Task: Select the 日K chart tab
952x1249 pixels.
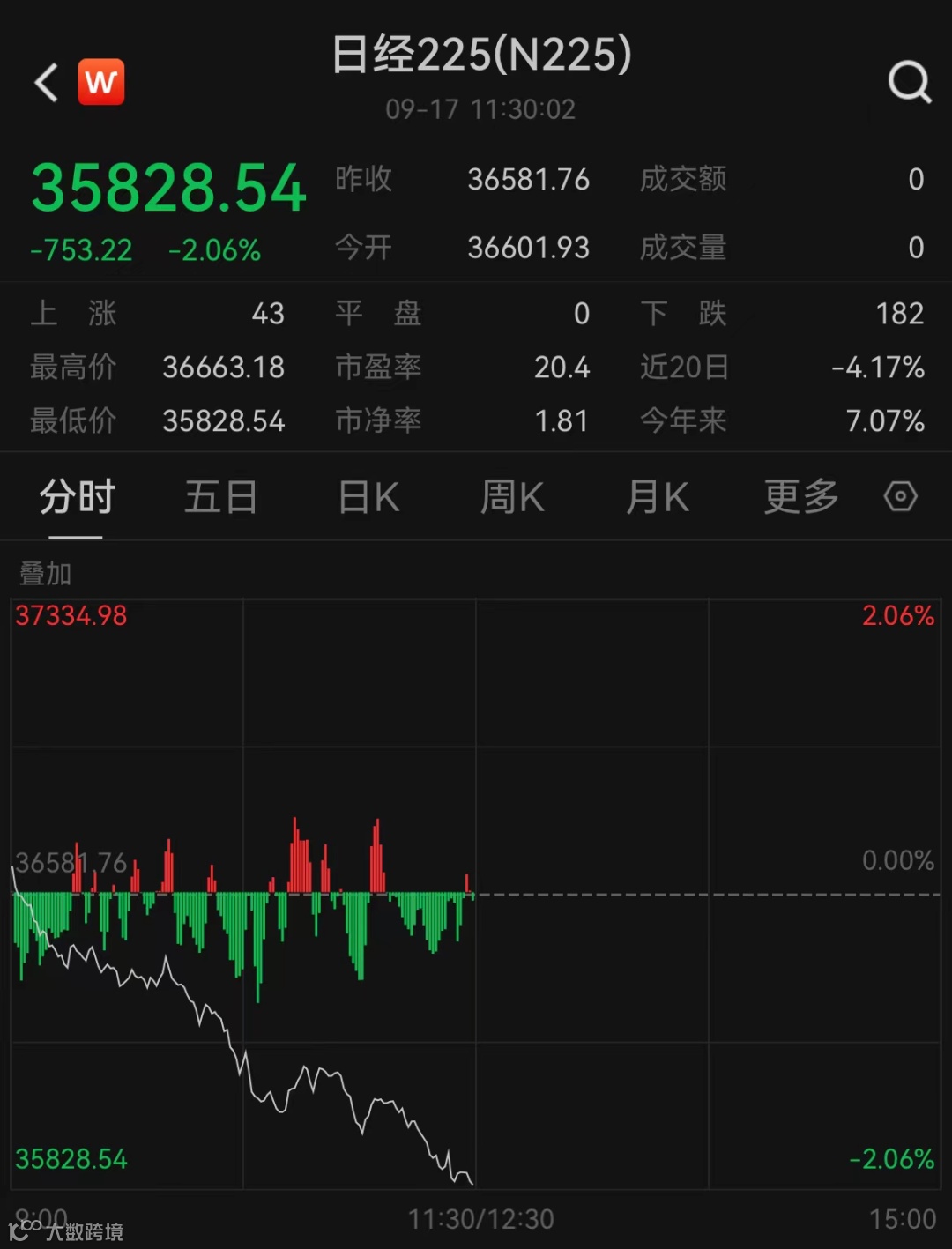Action: coord(368,497)
